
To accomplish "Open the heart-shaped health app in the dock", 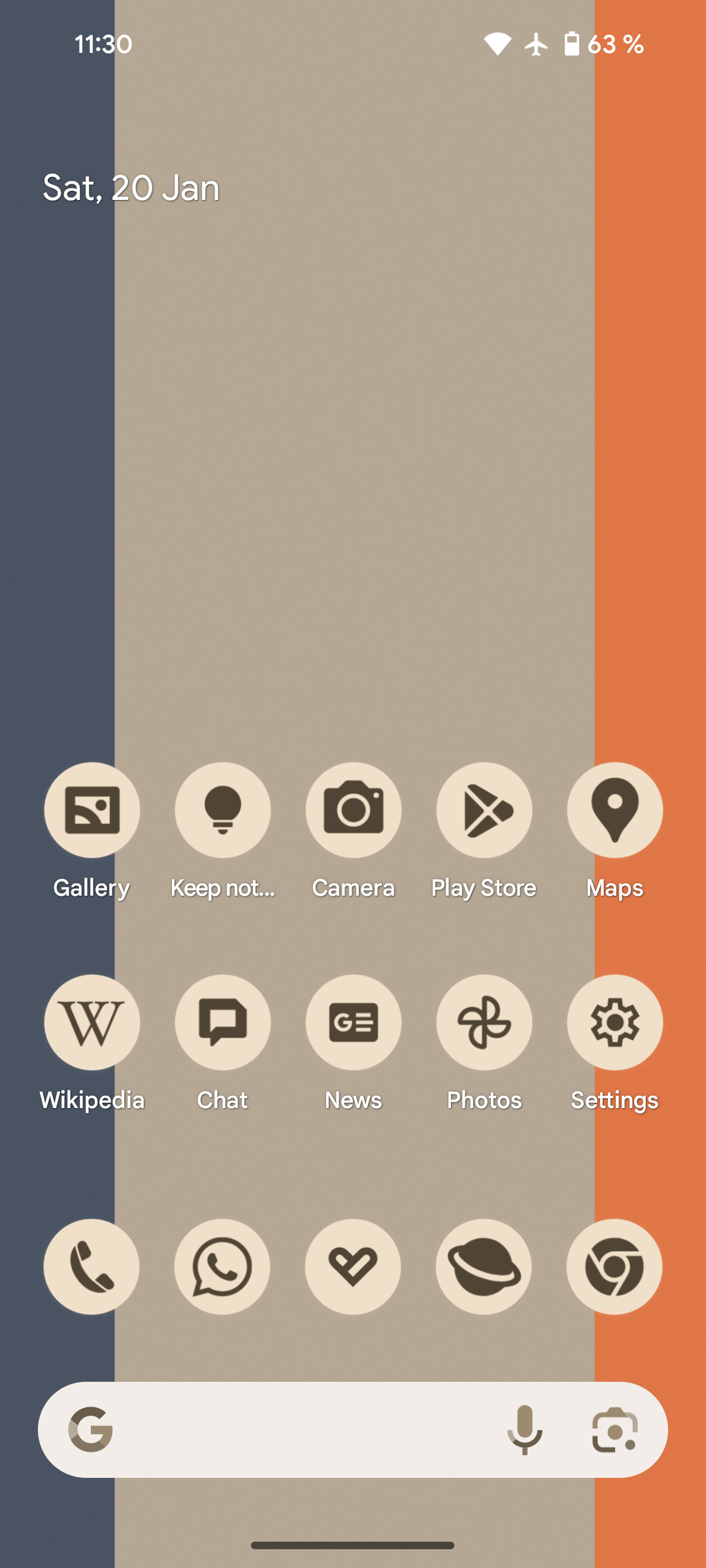I will (x=353, y=1267).
